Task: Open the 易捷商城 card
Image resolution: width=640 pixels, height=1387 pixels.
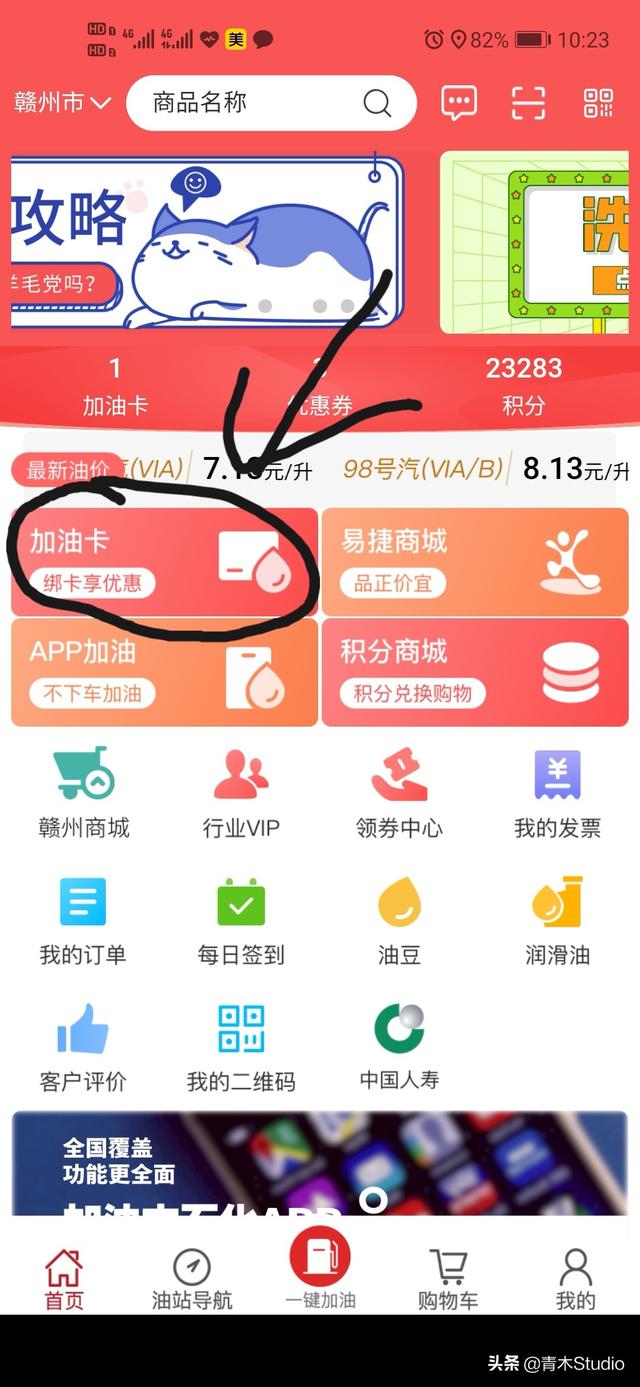Action: pyautogui.click(x=475, y=562)
